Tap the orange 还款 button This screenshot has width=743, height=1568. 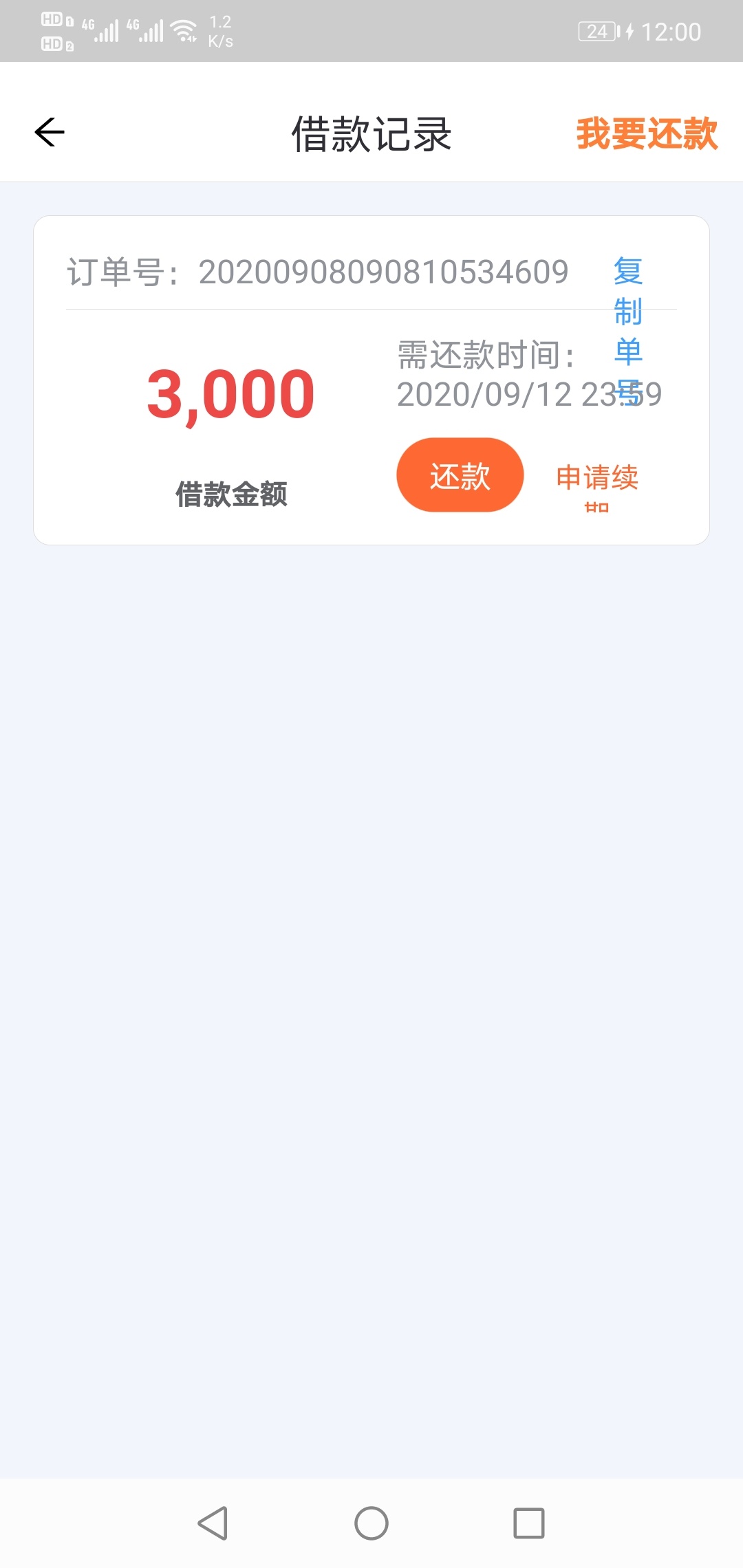pyautogui.click(x=460, y=475)
